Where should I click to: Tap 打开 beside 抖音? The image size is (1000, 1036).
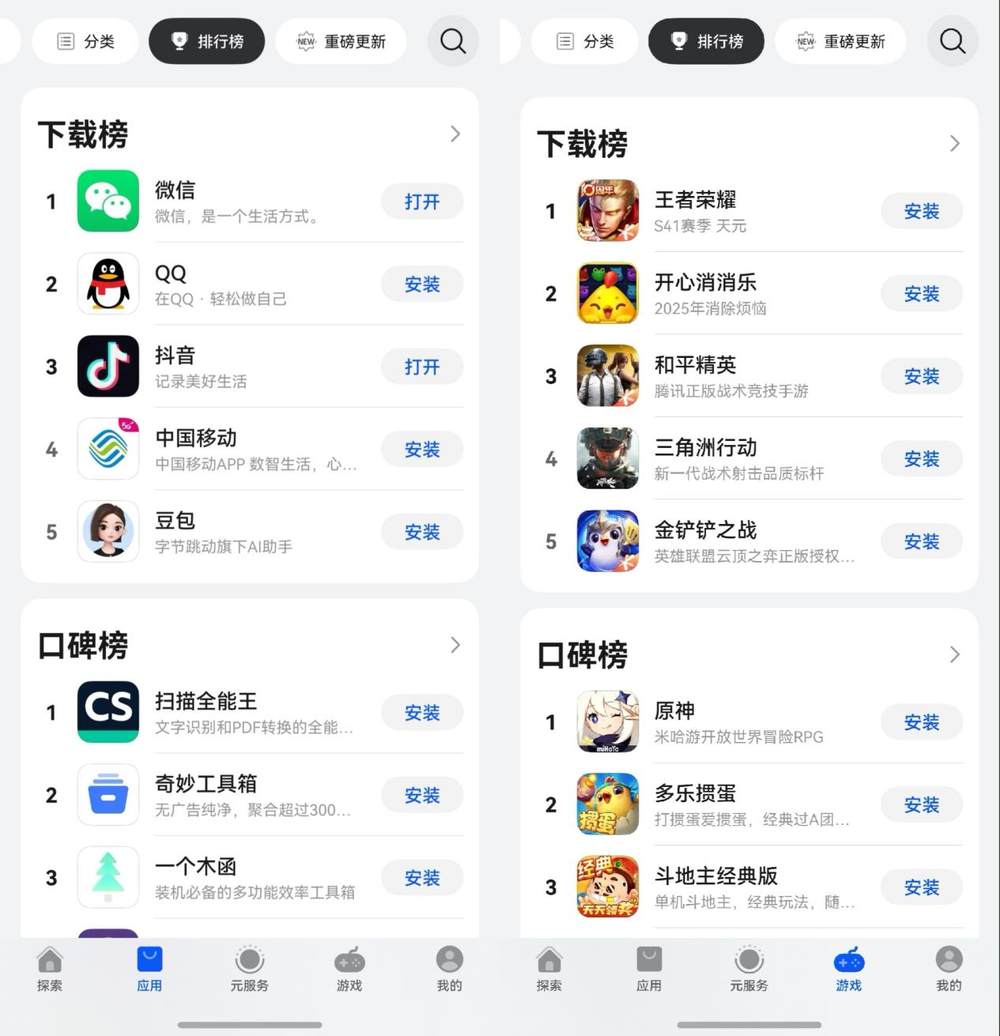[x=422, y=367]
